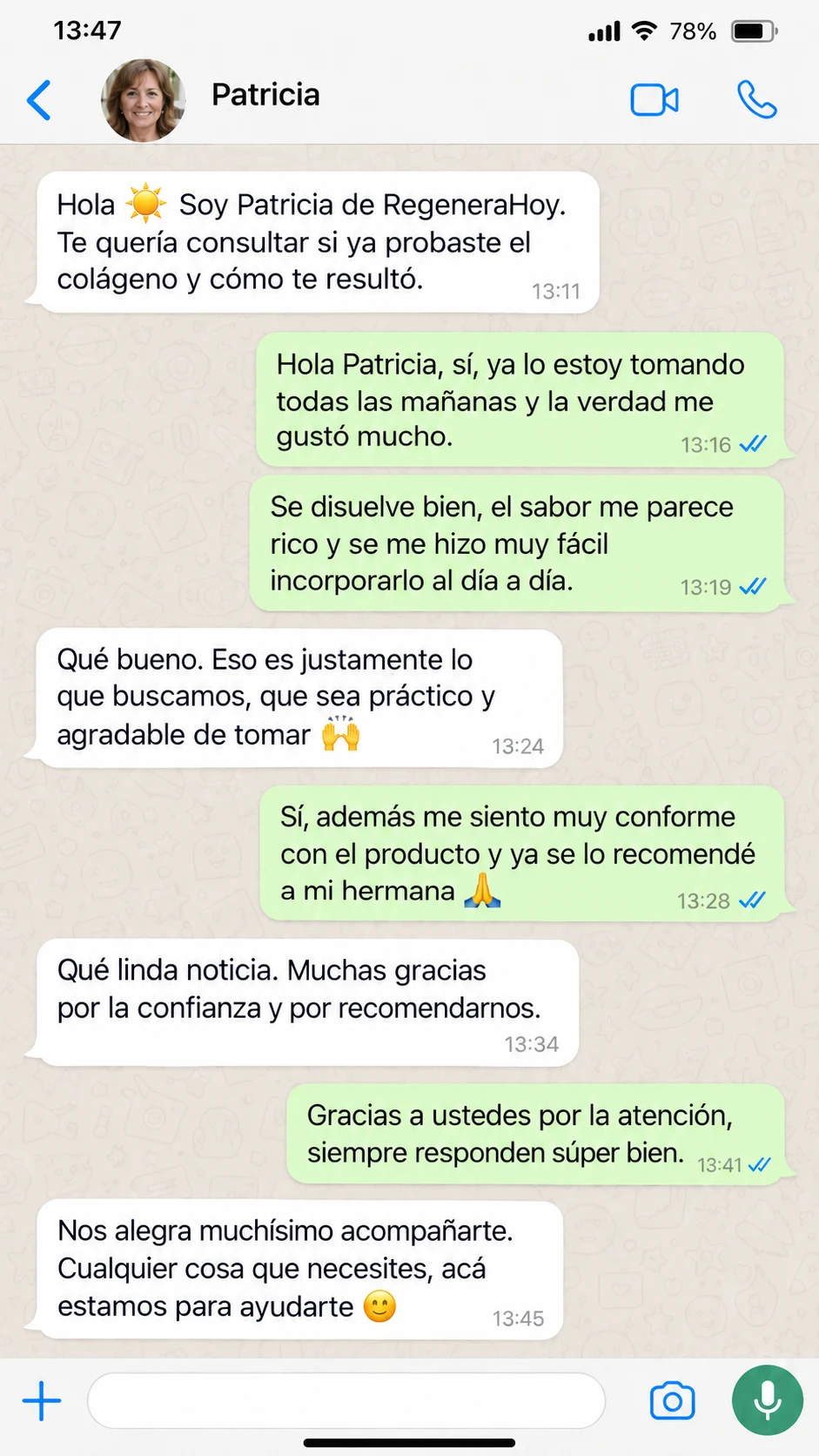Open the camera to send a photo

tap(672, 1401)
